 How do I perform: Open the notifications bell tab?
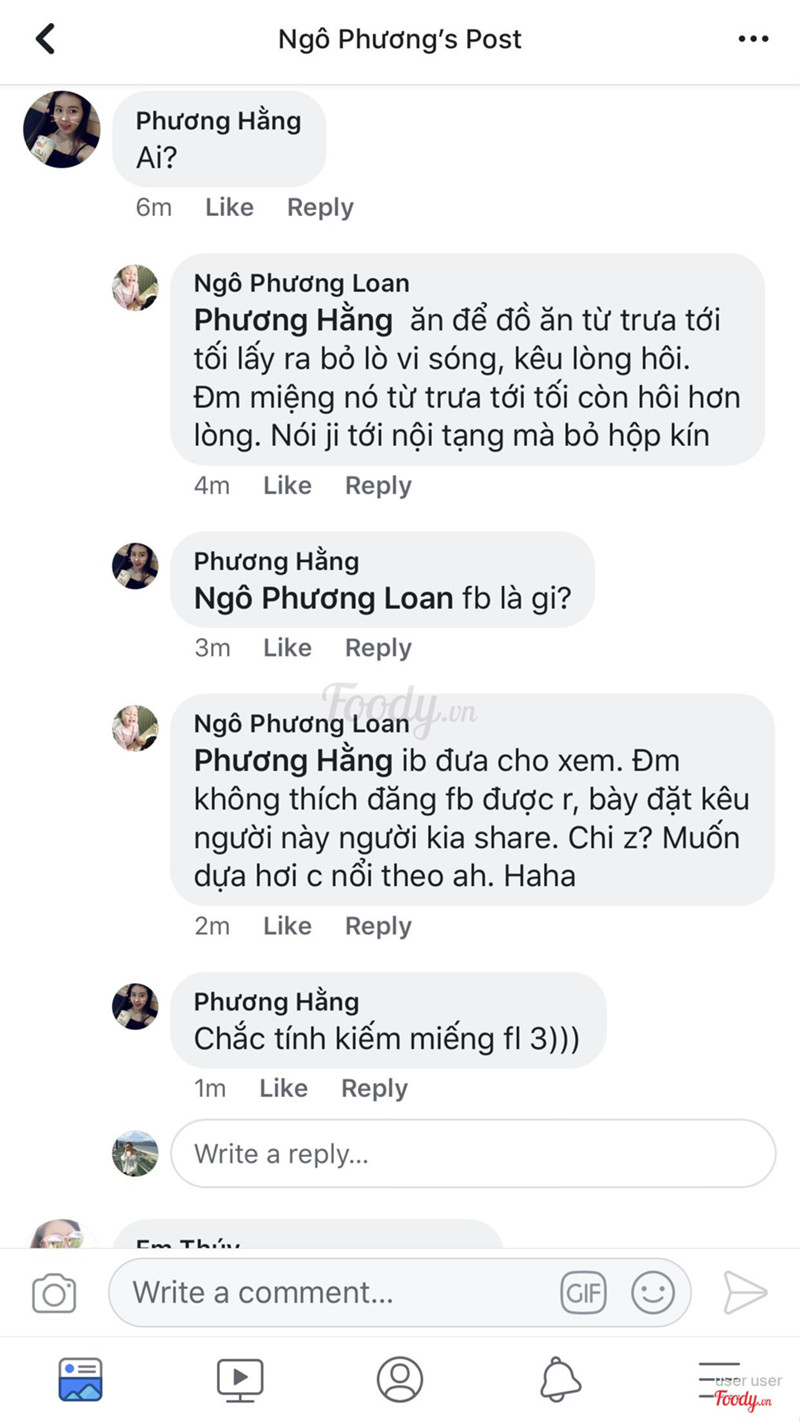click(560, 1380)
